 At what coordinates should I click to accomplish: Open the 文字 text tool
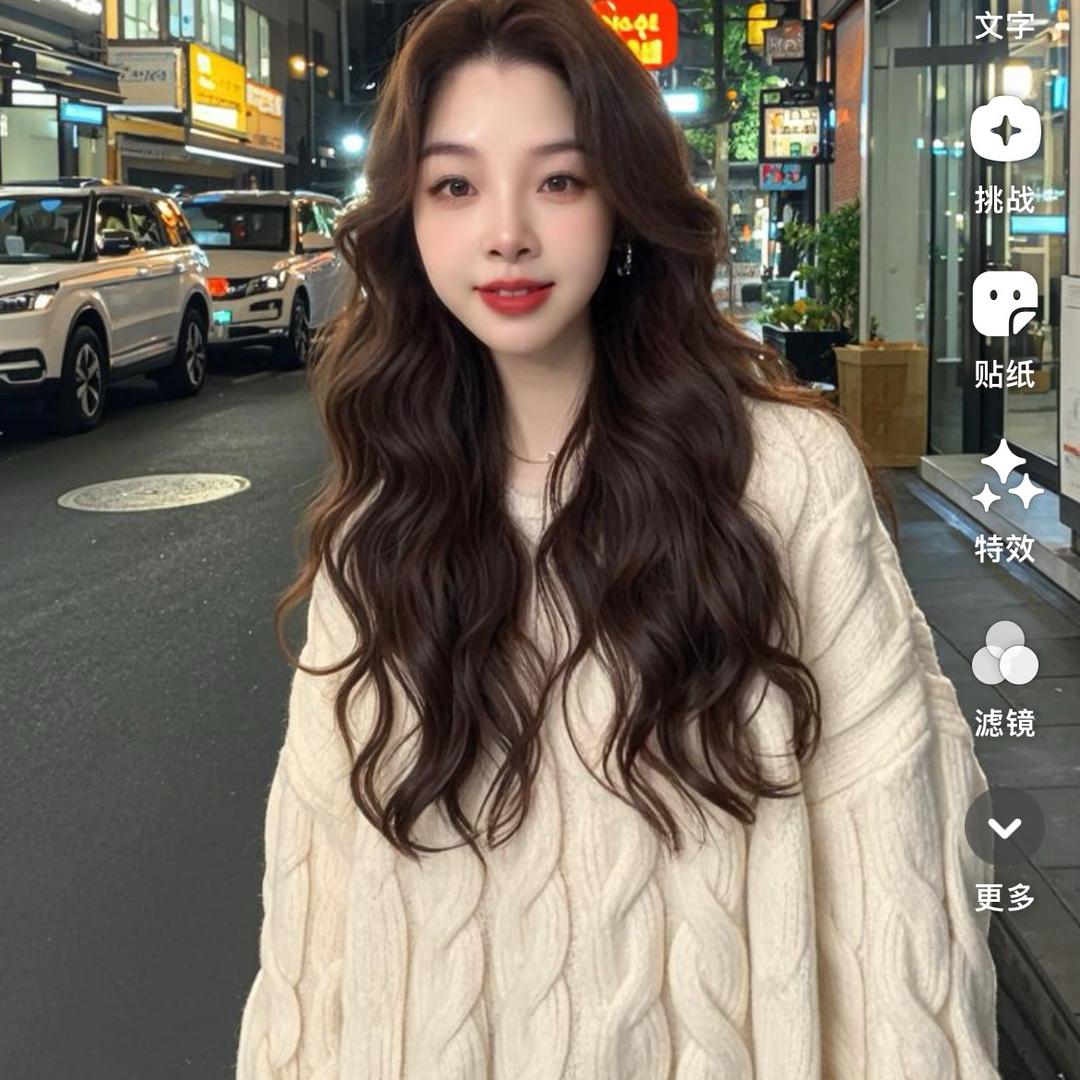(1005, 25)
